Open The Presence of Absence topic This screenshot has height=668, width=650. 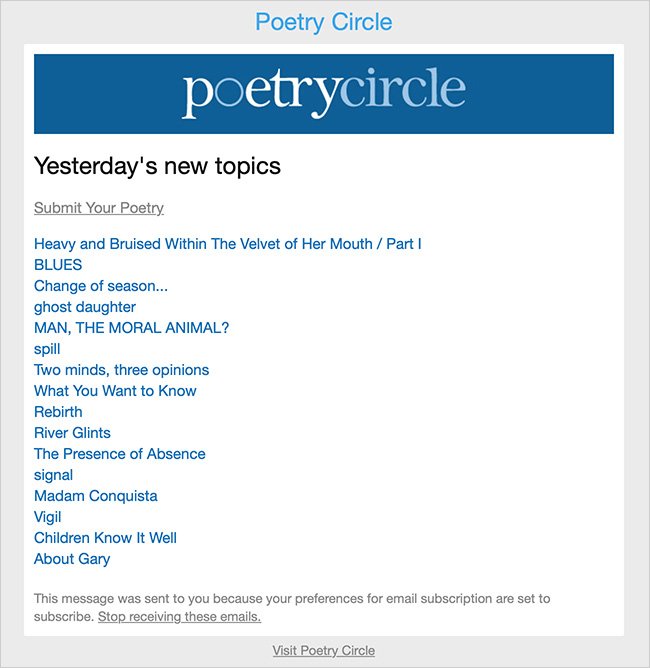(x=120, y=454)
